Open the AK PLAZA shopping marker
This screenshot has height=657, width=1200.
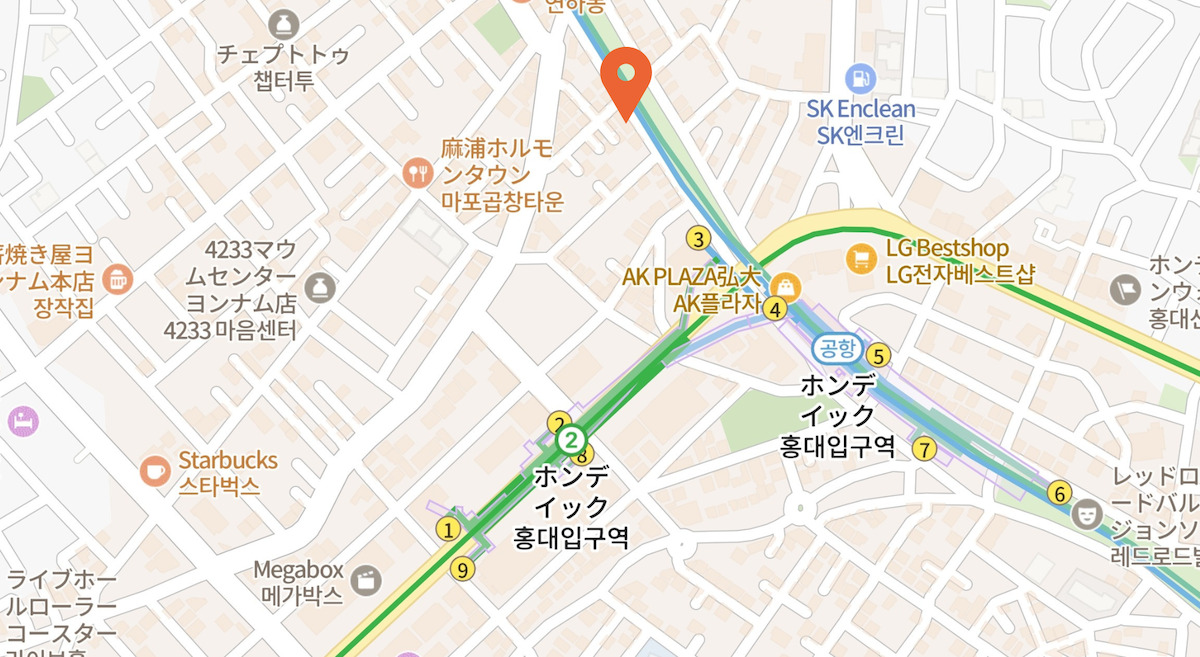786,286
